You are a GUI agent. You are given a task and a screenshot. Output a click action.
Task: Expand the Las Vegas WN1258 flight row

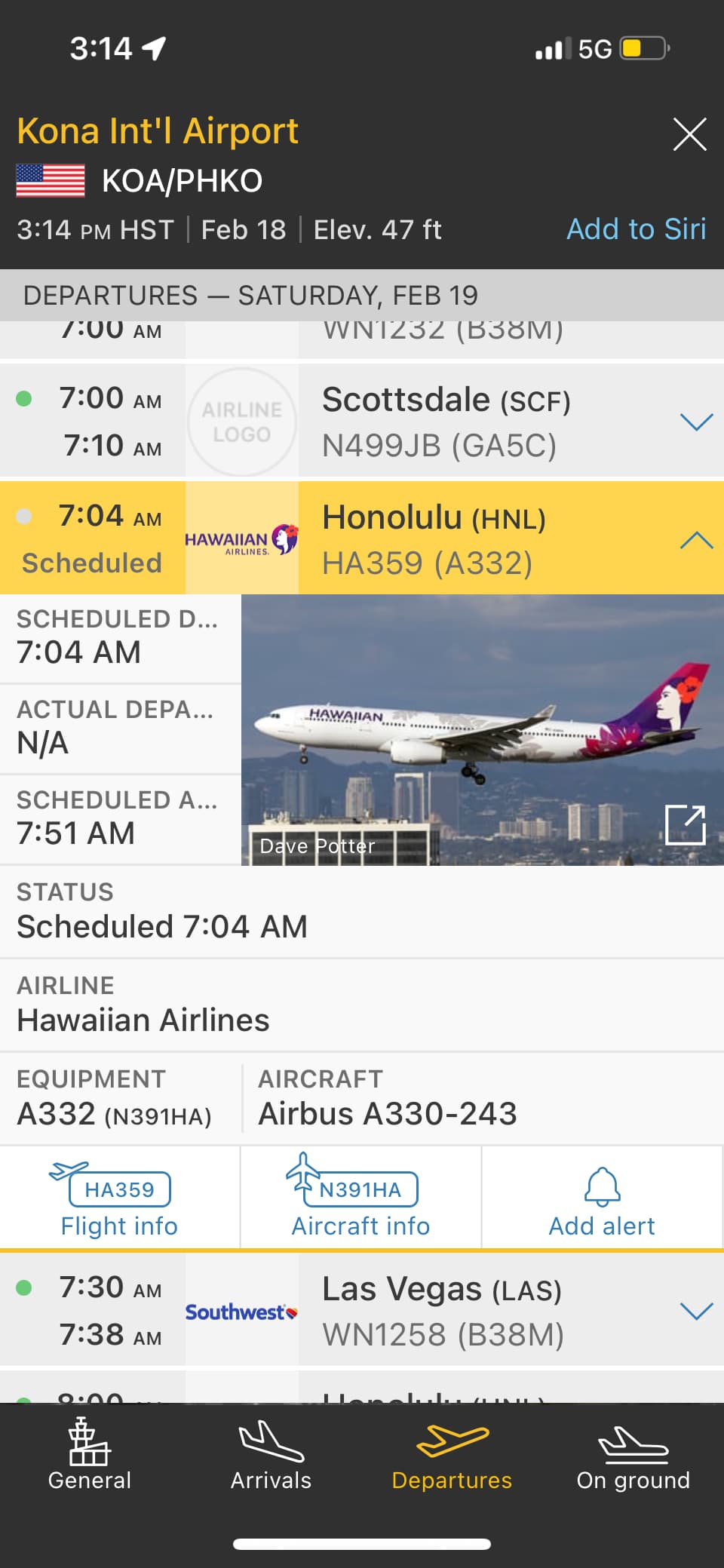click(696, 1311)
